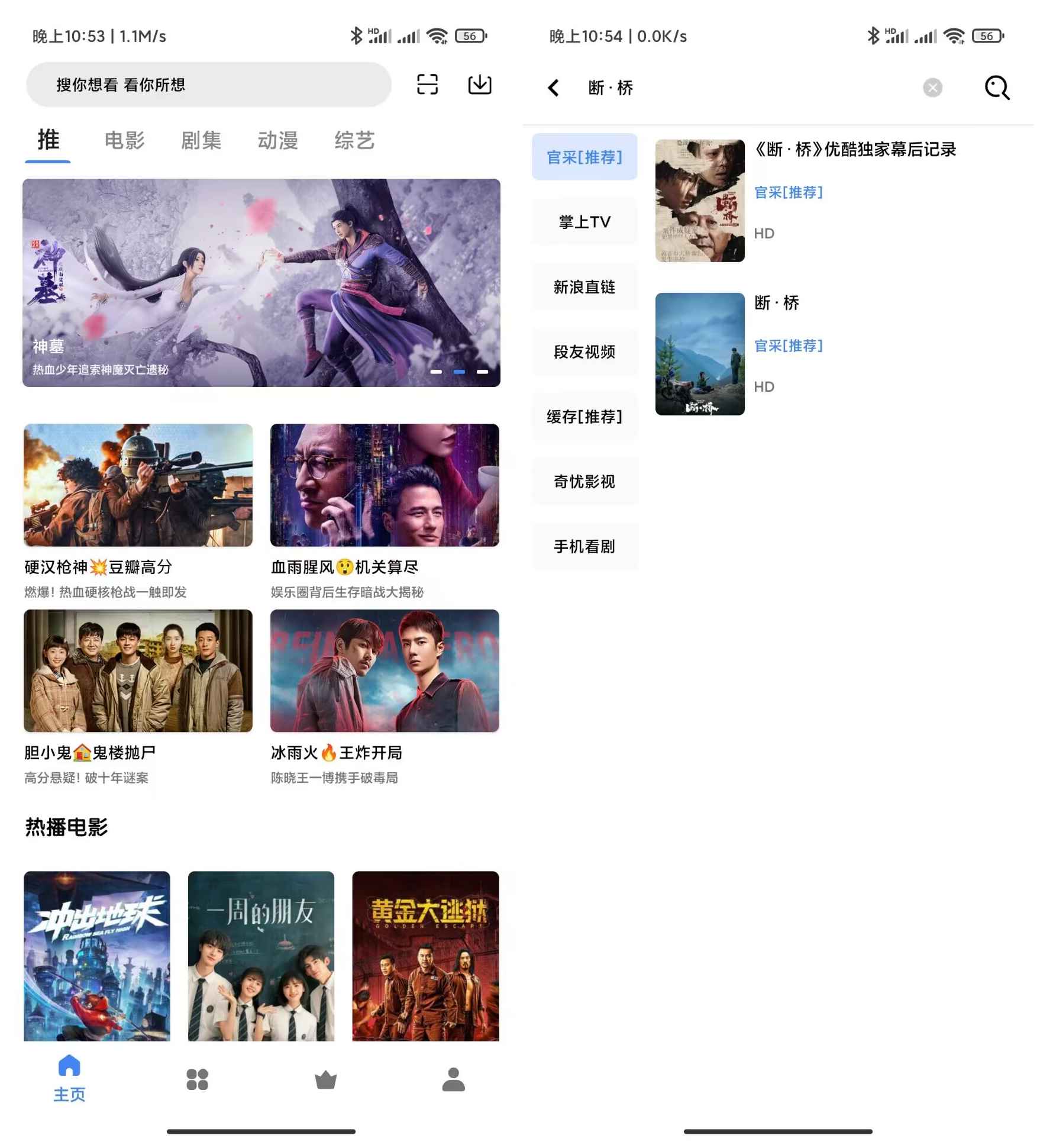Viewport: 1040px width, 1148px height.
Task: Open 《断·桥》优酷独家幕后记录 result
Action: click(x=855, y=150)
